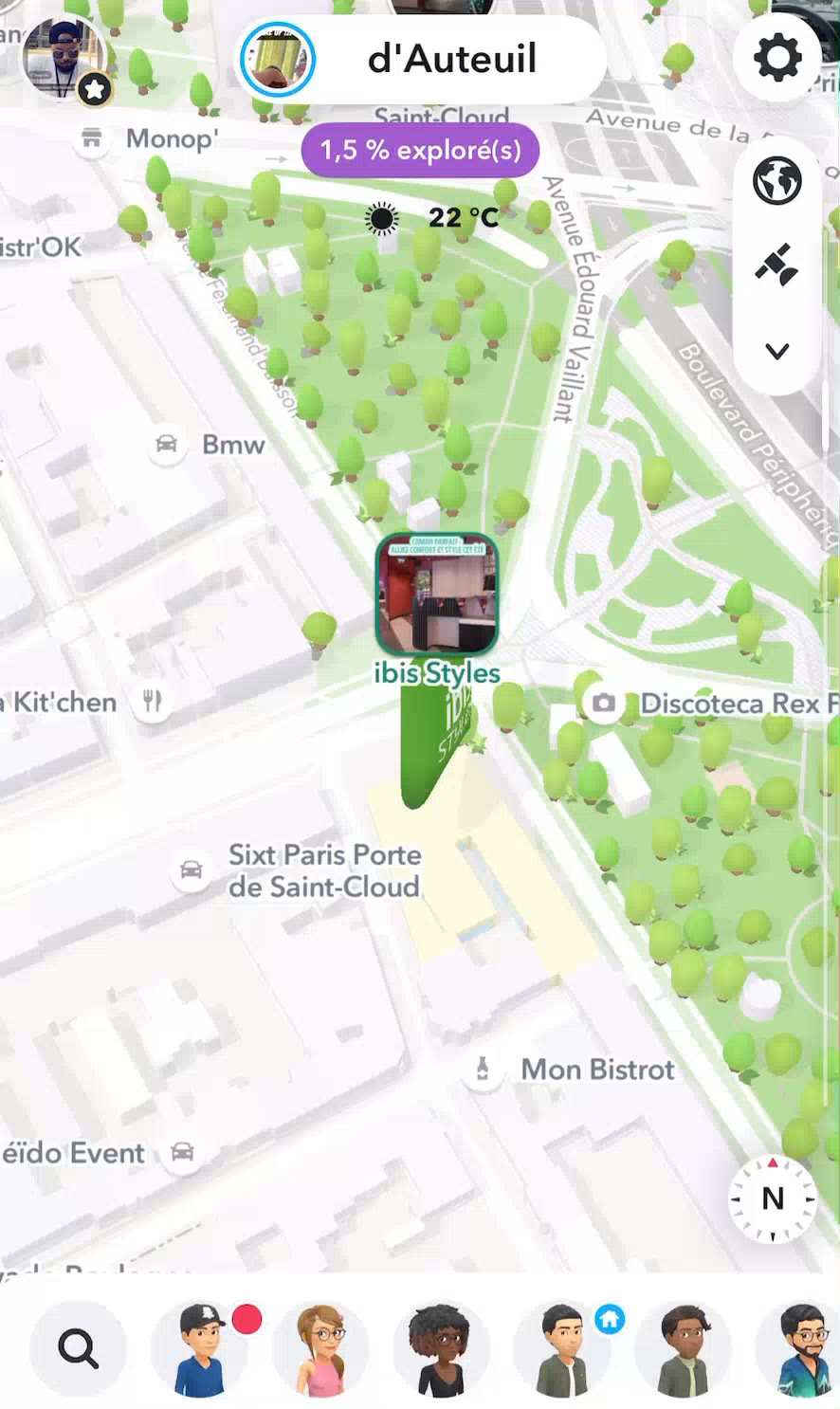Switch to the globe map layer
The image size is (840, 1409).
pyautogui.click(x=777, y=180)
